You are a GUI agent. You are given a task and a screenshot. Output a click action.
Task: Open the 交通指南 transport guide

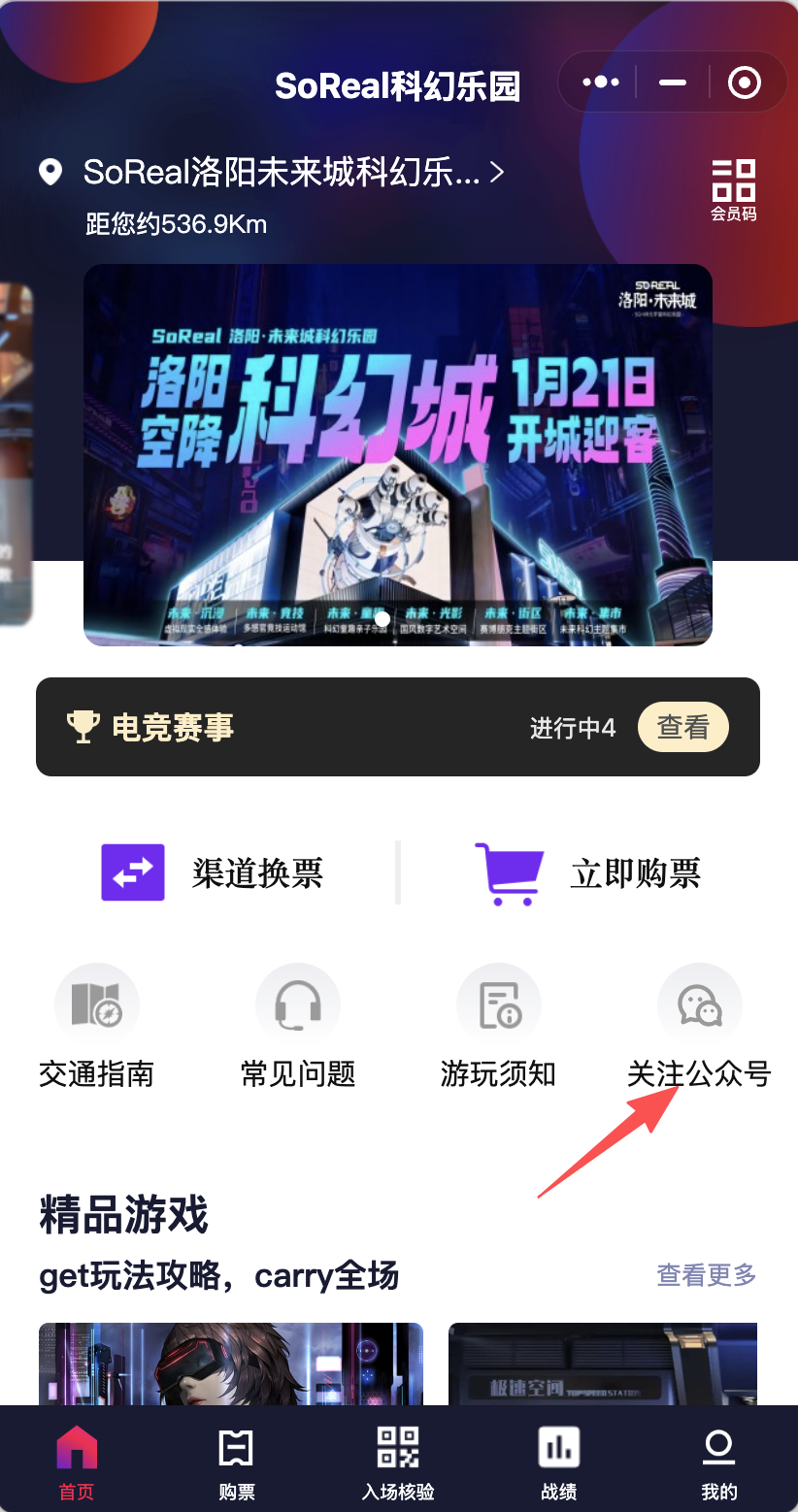coord(97,1026)
